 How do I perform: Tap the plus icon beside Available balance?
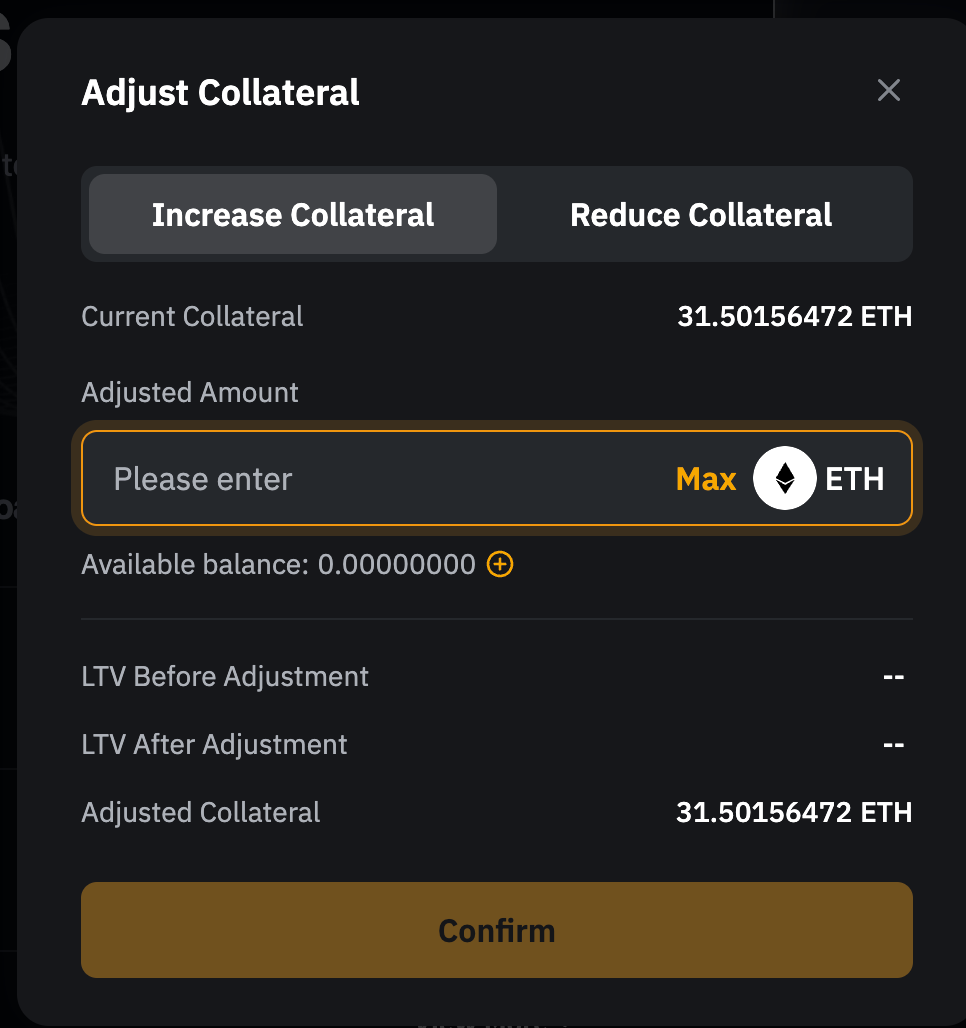pyautogui.click(x=500, y=565)
